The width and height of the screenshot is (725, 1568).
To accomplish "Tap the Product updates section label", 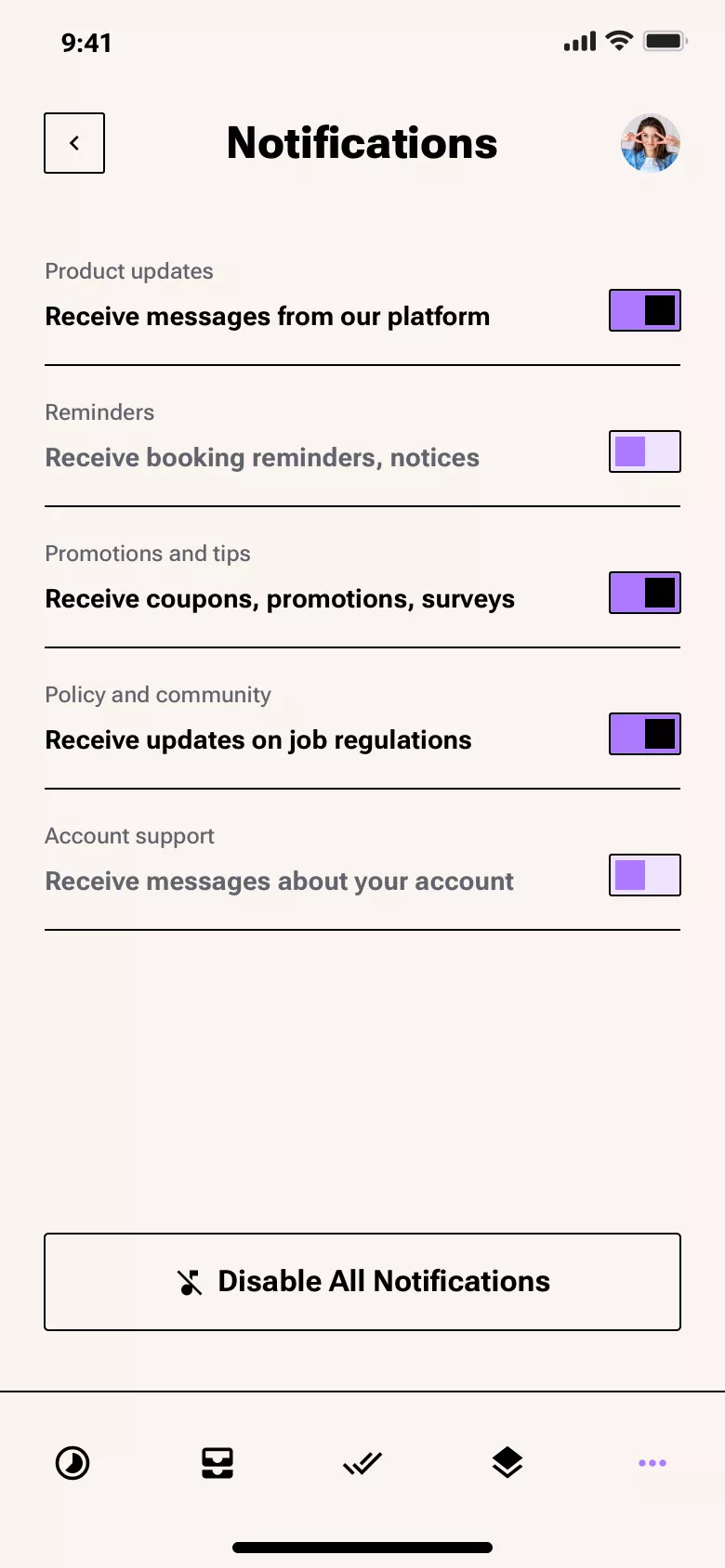I will pos(128,271).
